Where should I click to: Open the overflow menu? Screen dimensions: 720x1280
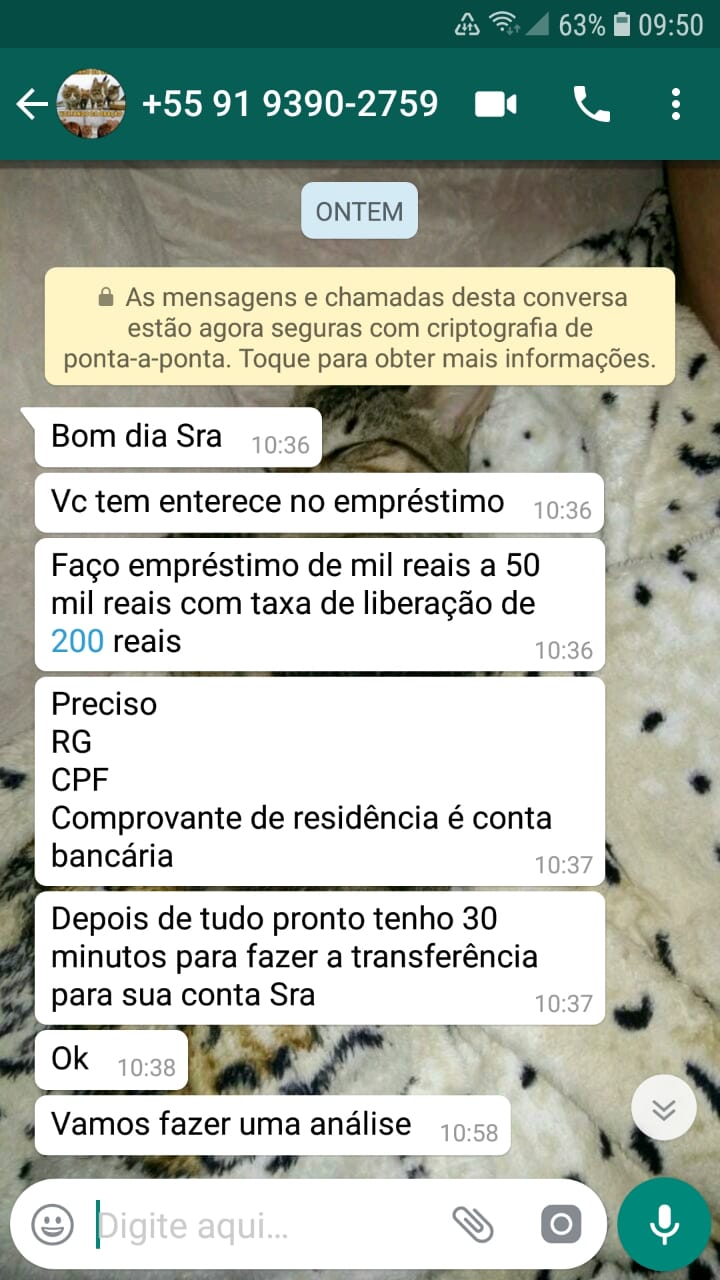pyautogui.click(x=676, y=104)
